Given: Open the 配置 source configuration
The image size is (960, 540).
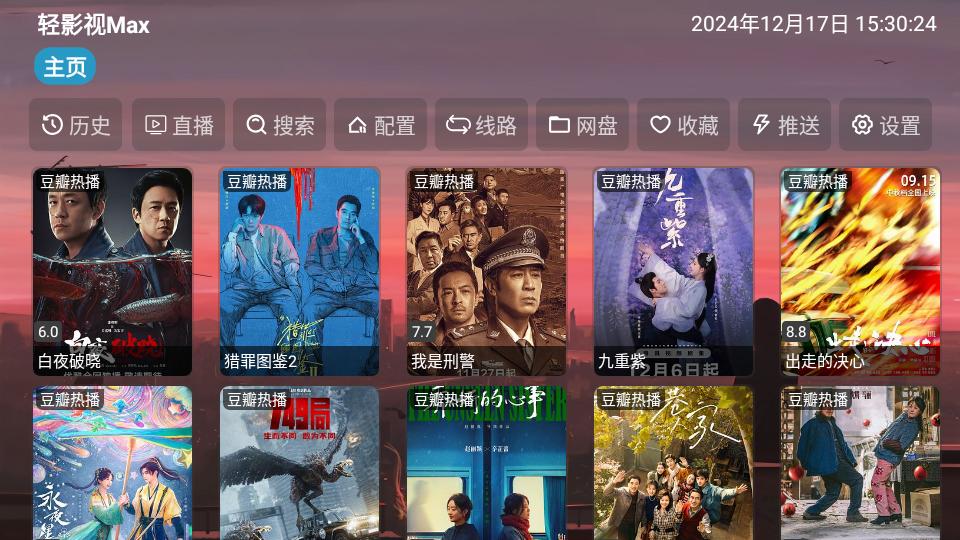Looking at the screenshot, I should [x=381, y=125].
